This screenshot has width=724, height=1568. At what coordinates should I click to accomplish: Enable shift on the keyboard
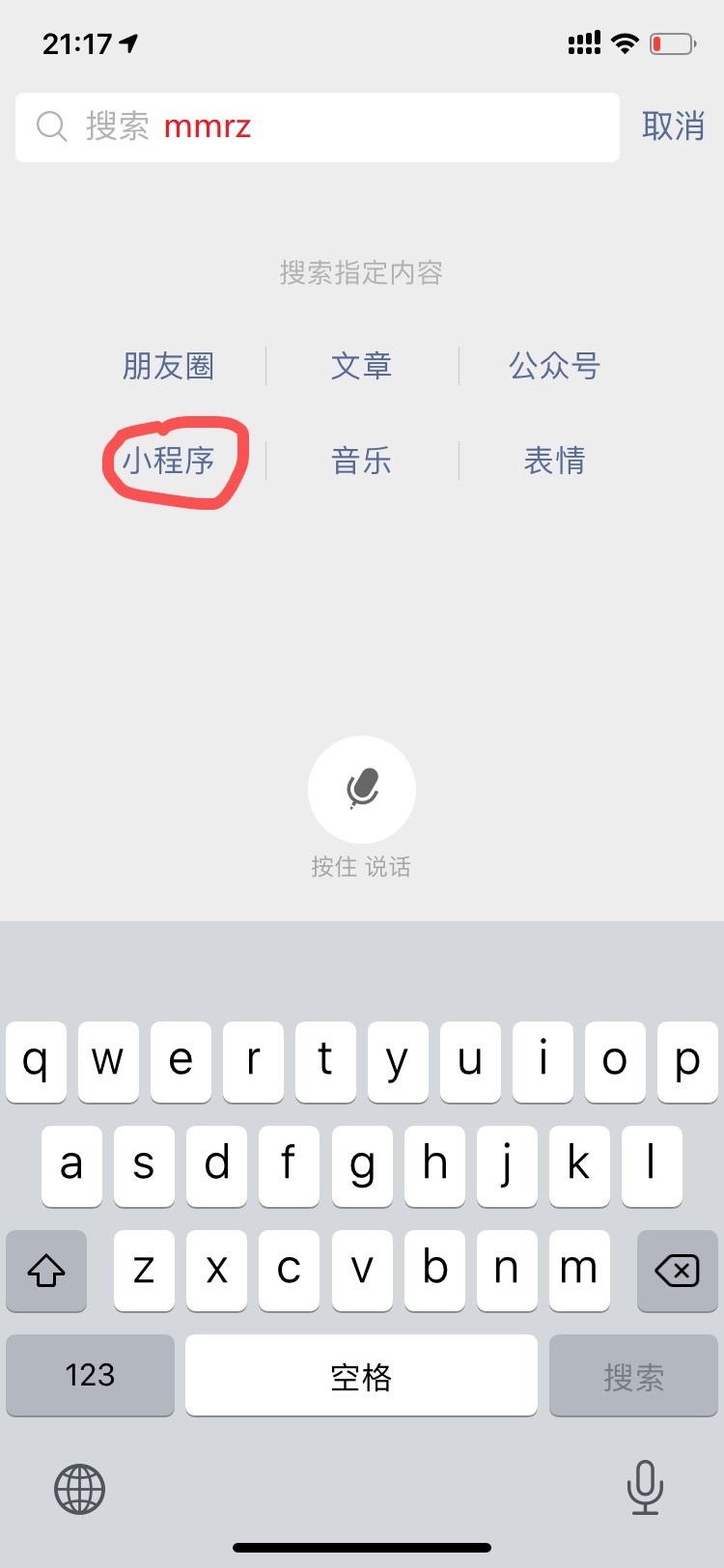click(46, 1270)
